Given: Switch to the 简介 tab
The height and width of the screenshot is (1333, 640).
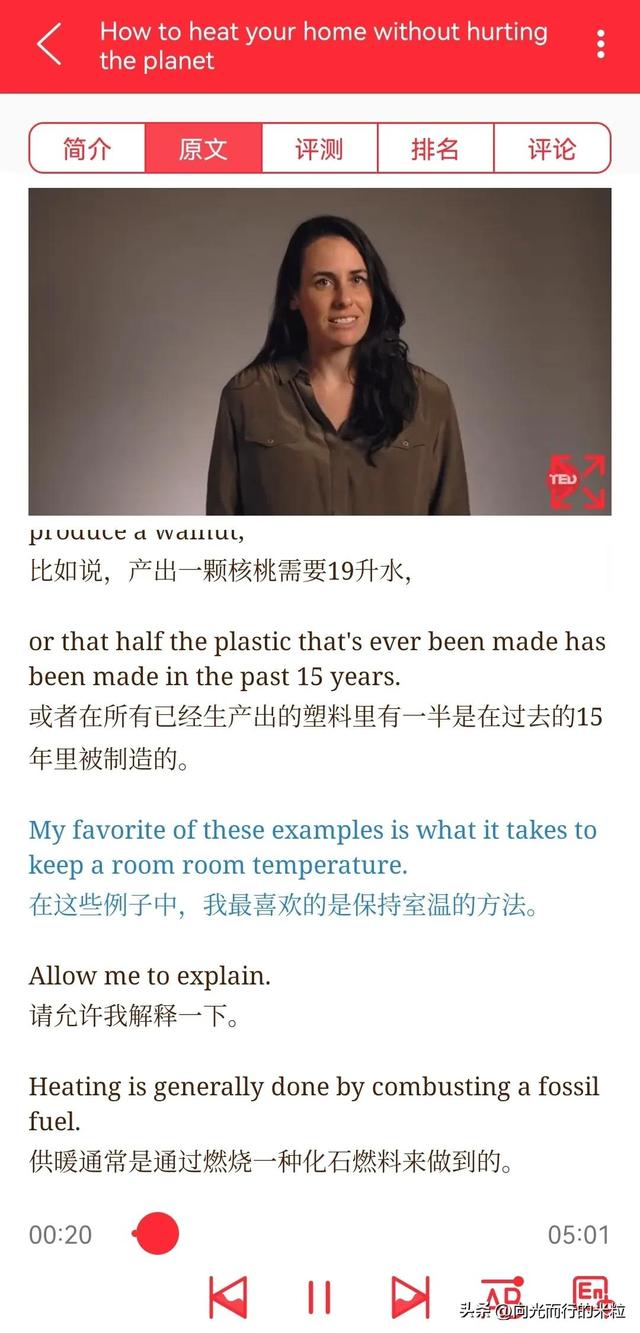Looking at the screenshot, I should tap(88, 149).
